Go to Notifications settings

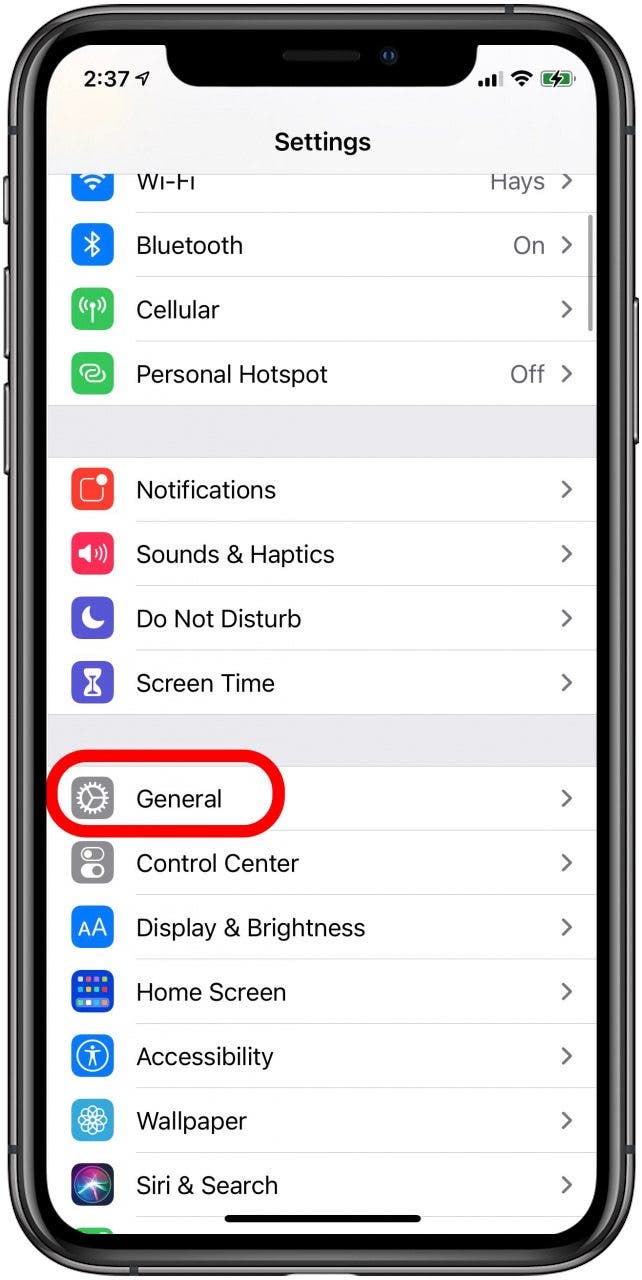(x=320, y=490)
